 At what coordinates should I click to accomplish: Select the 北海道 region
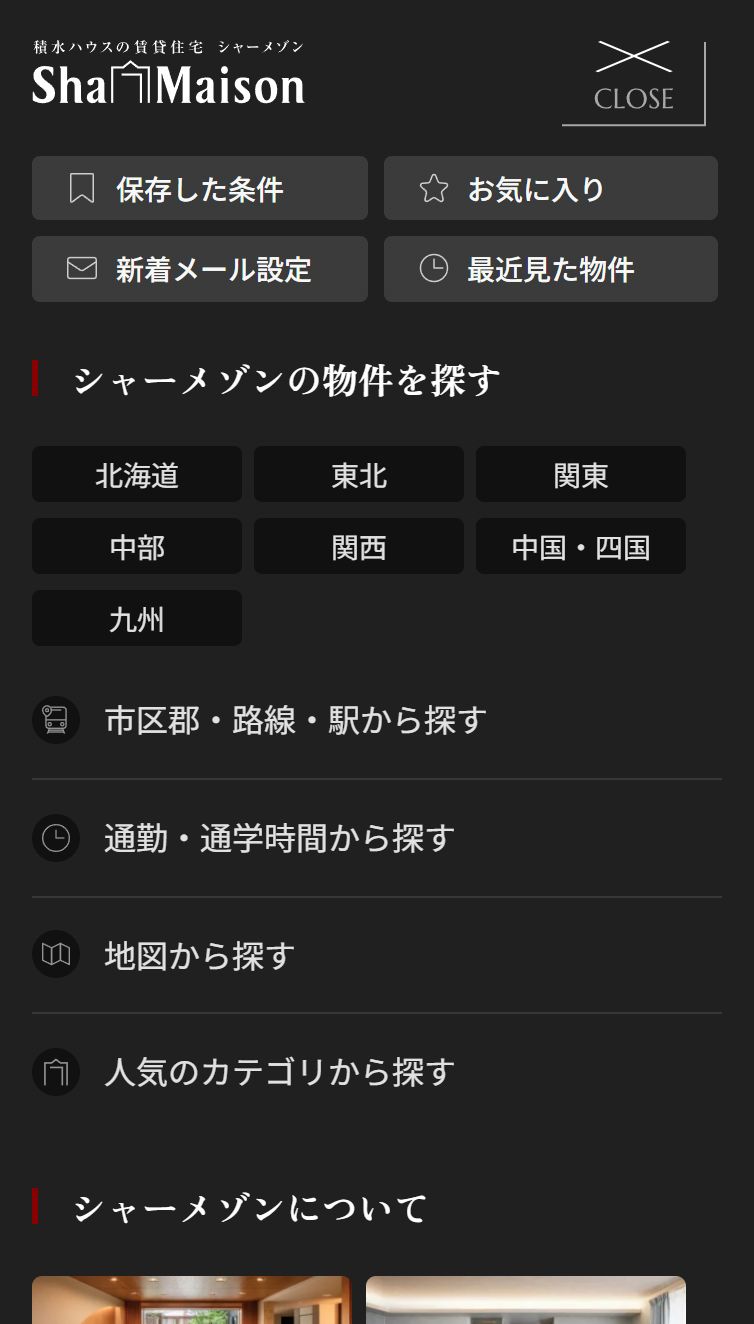[137, 474]
